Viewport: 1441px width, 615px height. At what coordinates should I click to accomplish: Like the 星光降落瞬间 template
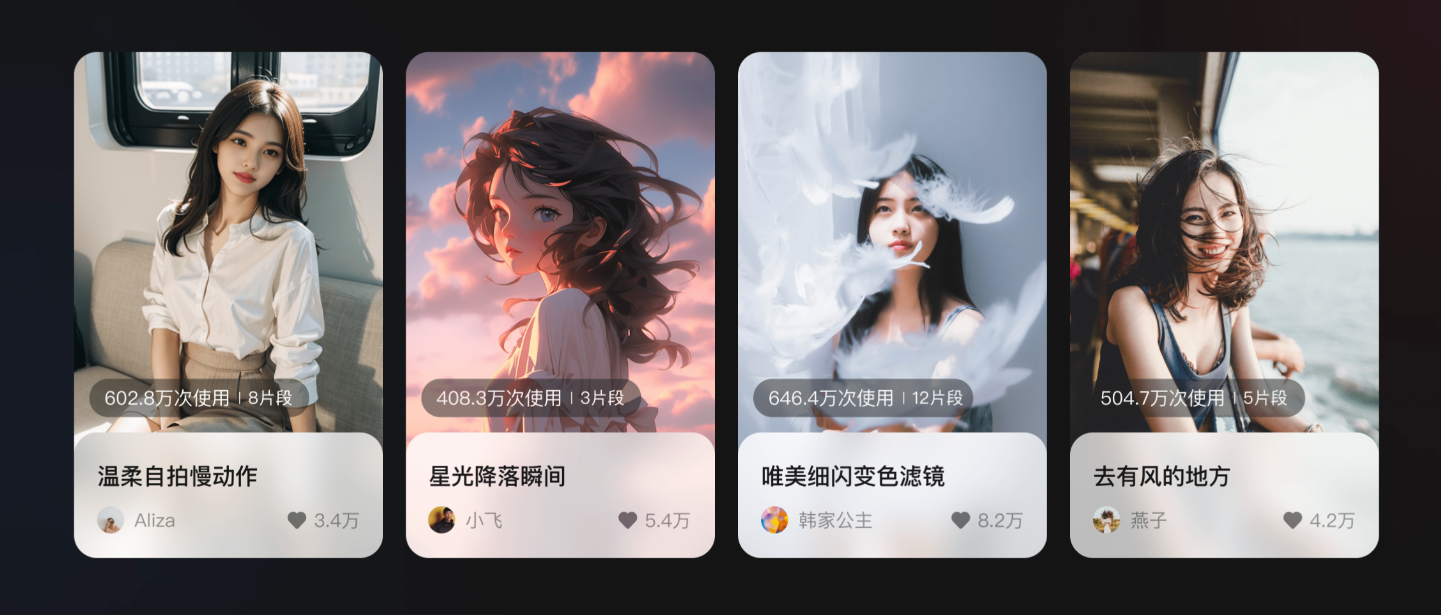click(x=628, y=520)
